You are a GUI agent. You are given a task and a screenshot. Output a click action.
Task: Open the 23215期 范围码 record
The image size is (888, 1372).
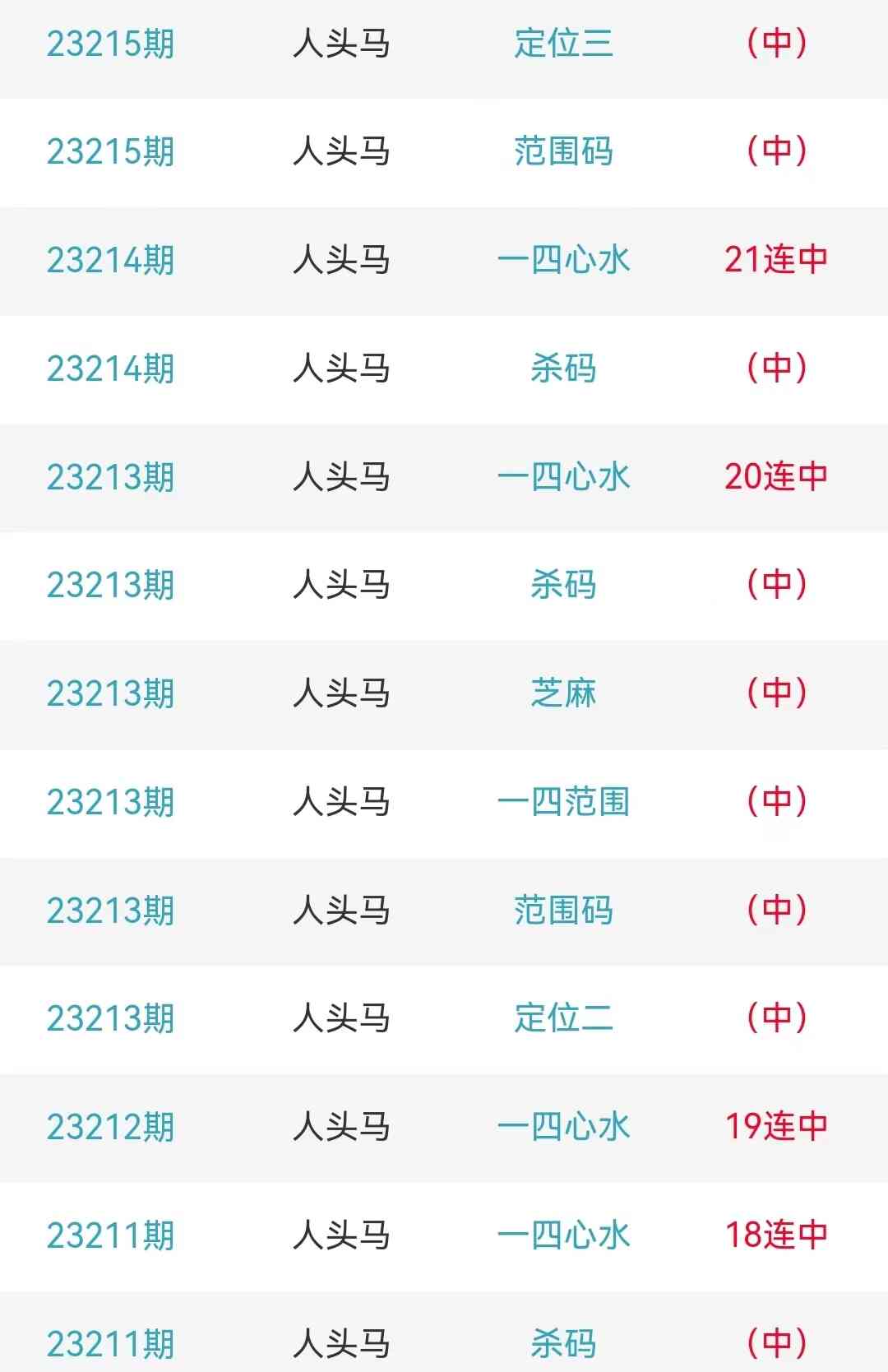coord(563,151)
